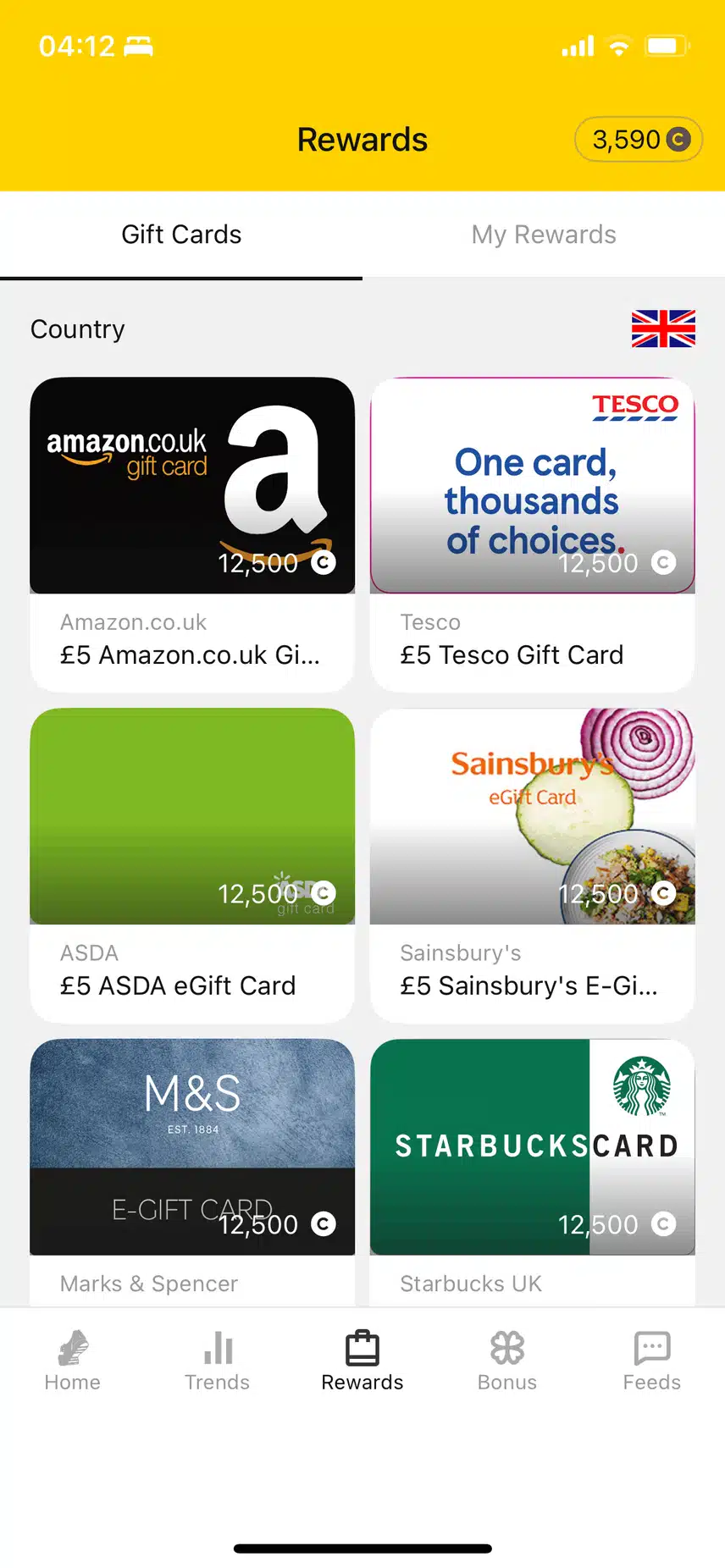
Task: Switch to the Bonus tab
Action: 507,1361
